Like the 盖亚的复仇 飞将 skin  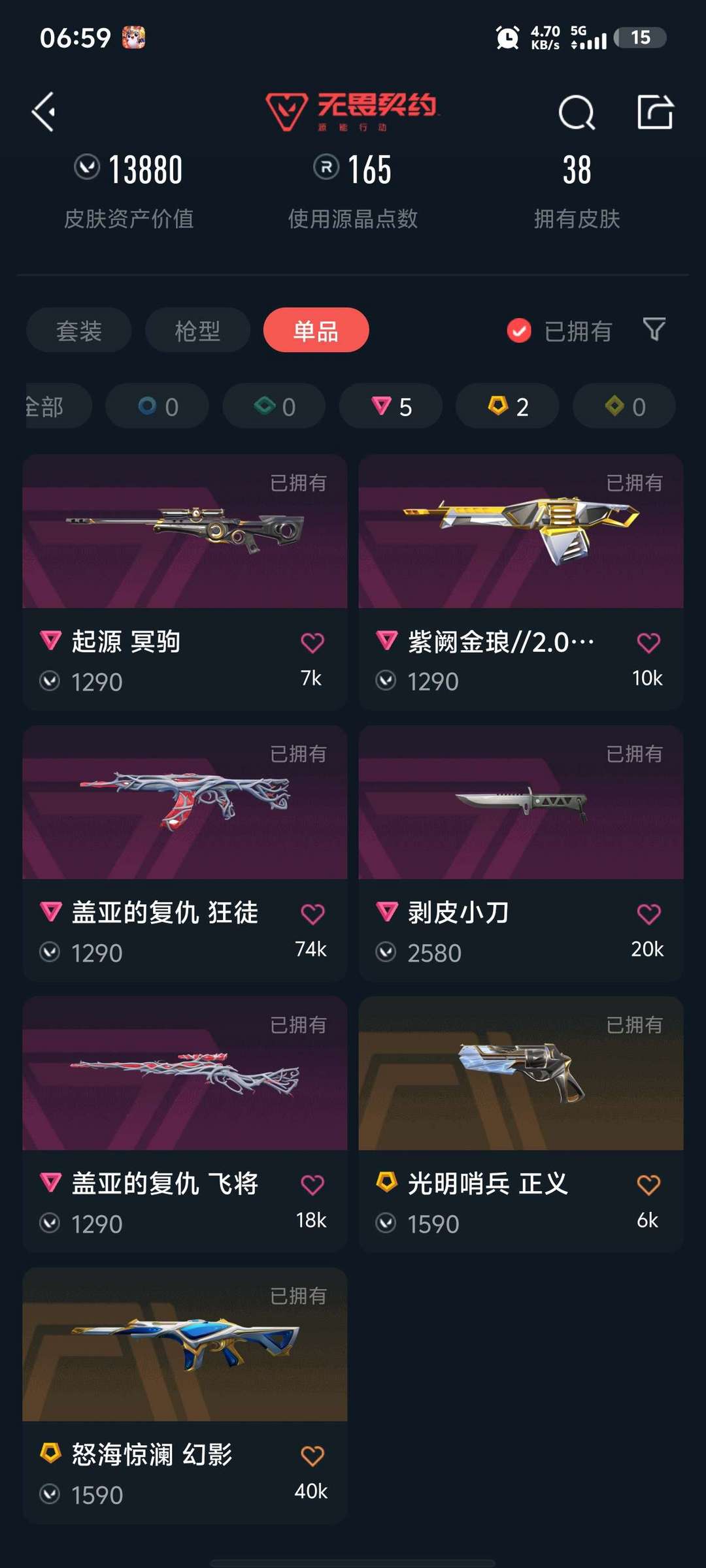coord(312,1184)
